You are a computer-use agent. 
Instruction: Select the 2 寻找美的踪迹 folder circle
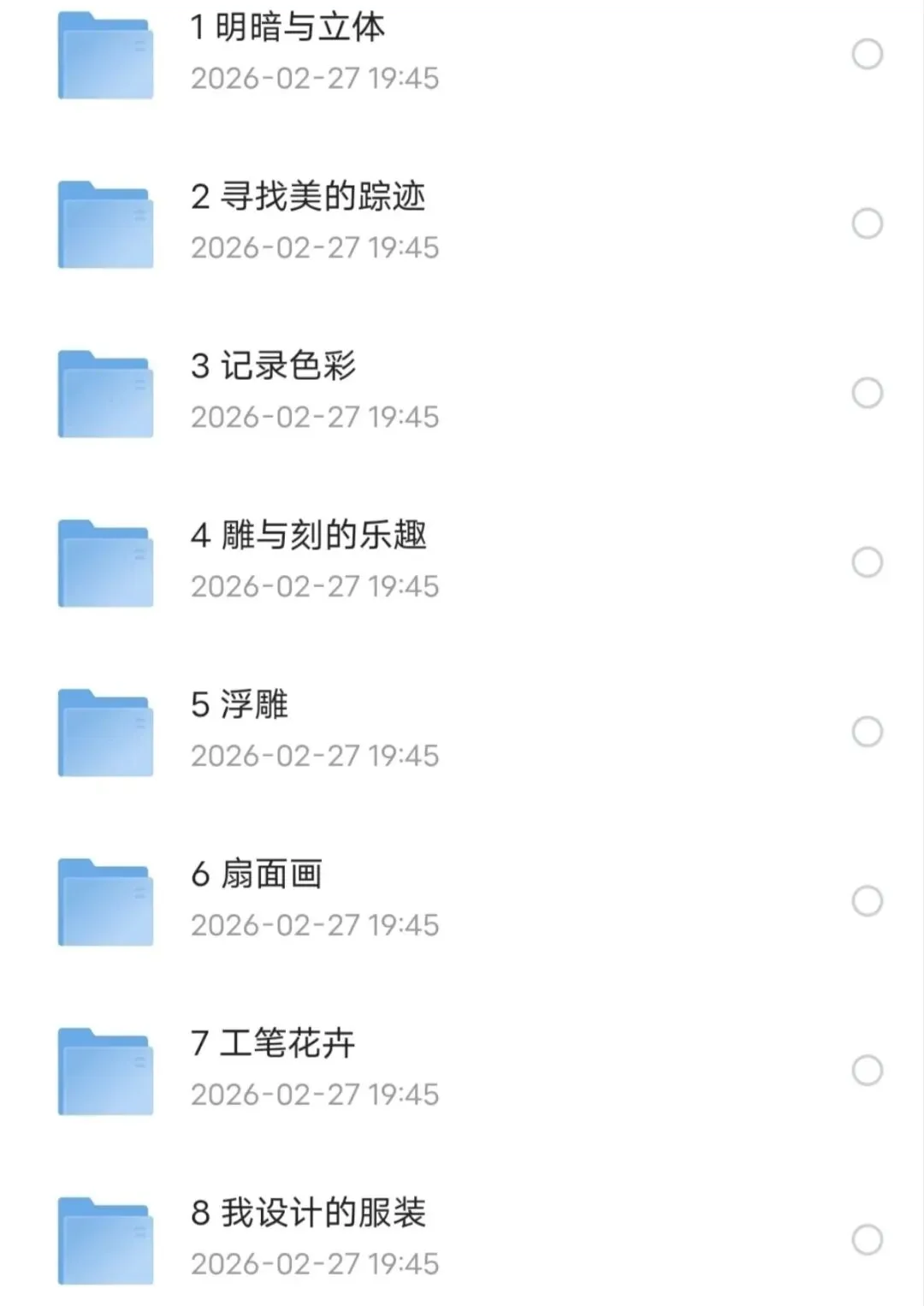pos(867,223)
